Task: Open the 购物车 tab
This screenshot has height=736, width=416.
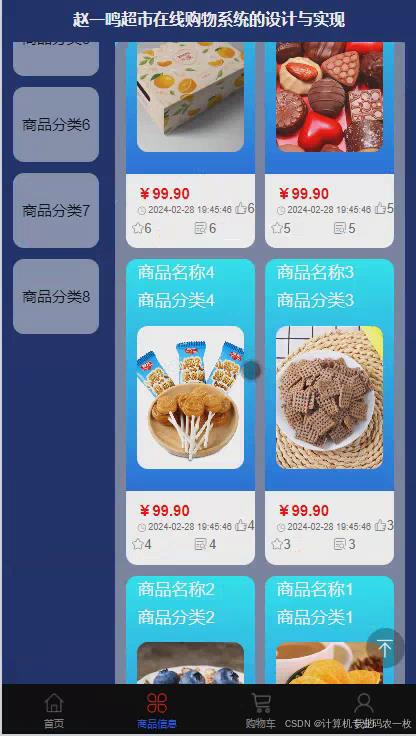Action: coord(261,710)
